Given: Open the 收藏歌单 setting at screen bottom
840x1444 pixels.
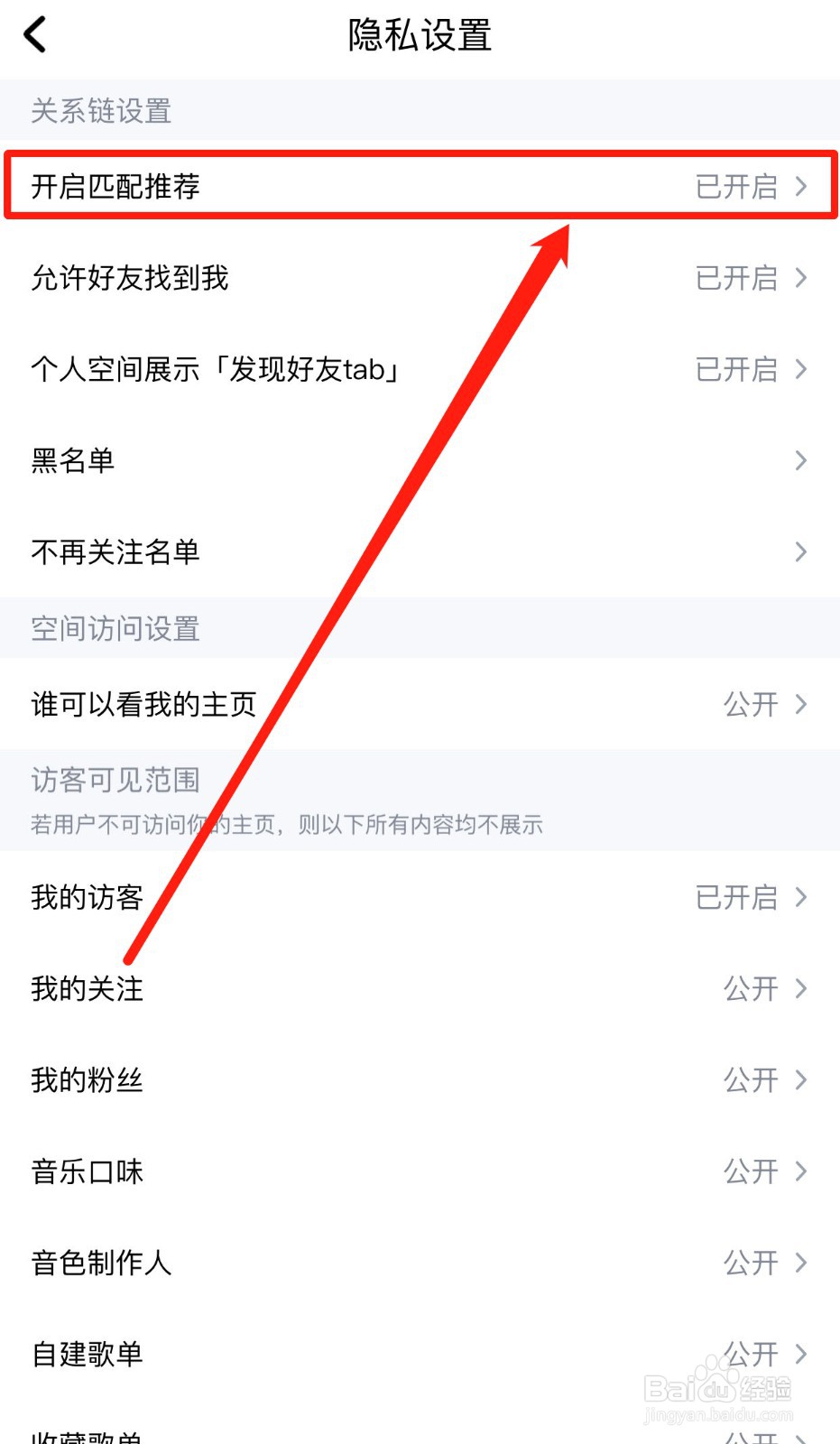Looking at the screenshot, I should [x=361, y=1433].
